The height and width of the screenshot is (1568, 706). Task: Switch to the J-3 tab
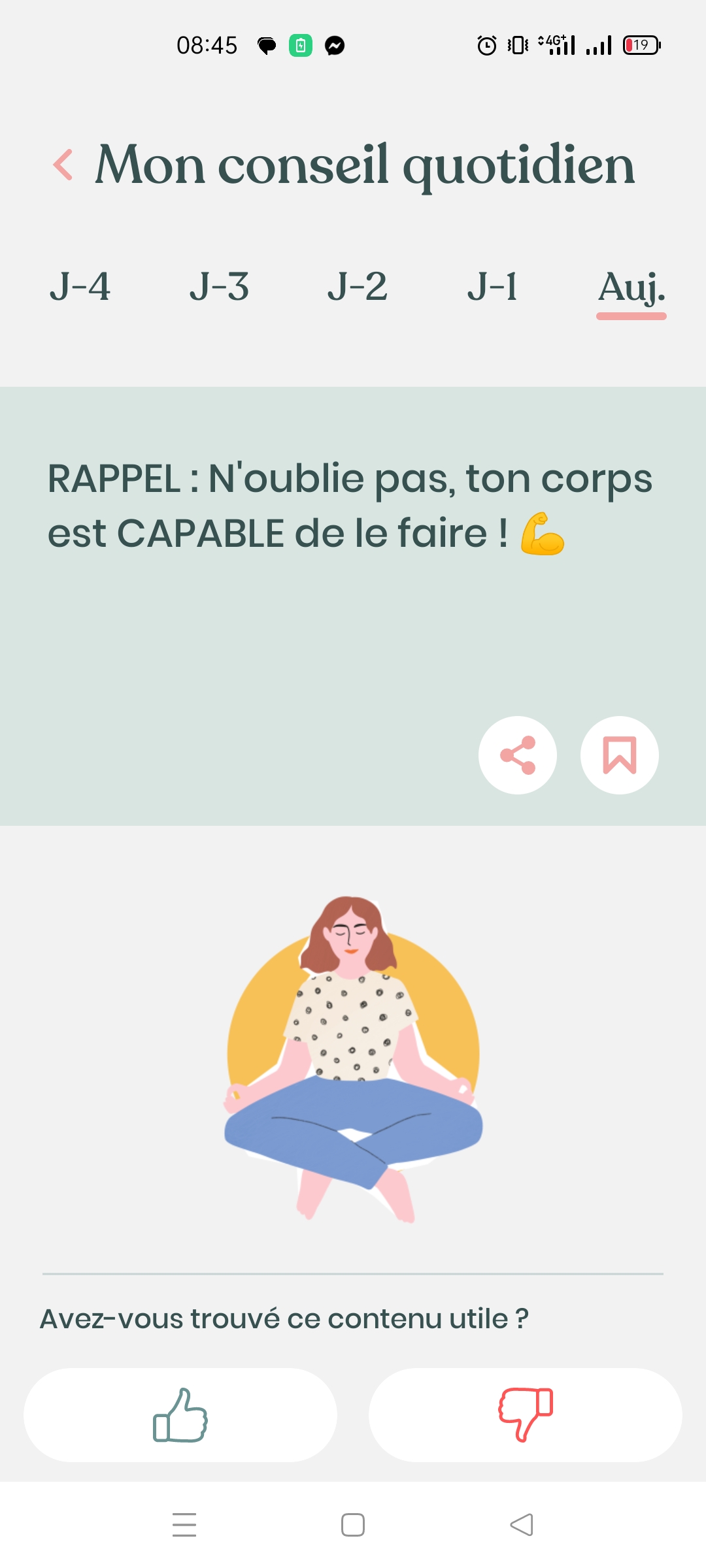pos(219,287)
